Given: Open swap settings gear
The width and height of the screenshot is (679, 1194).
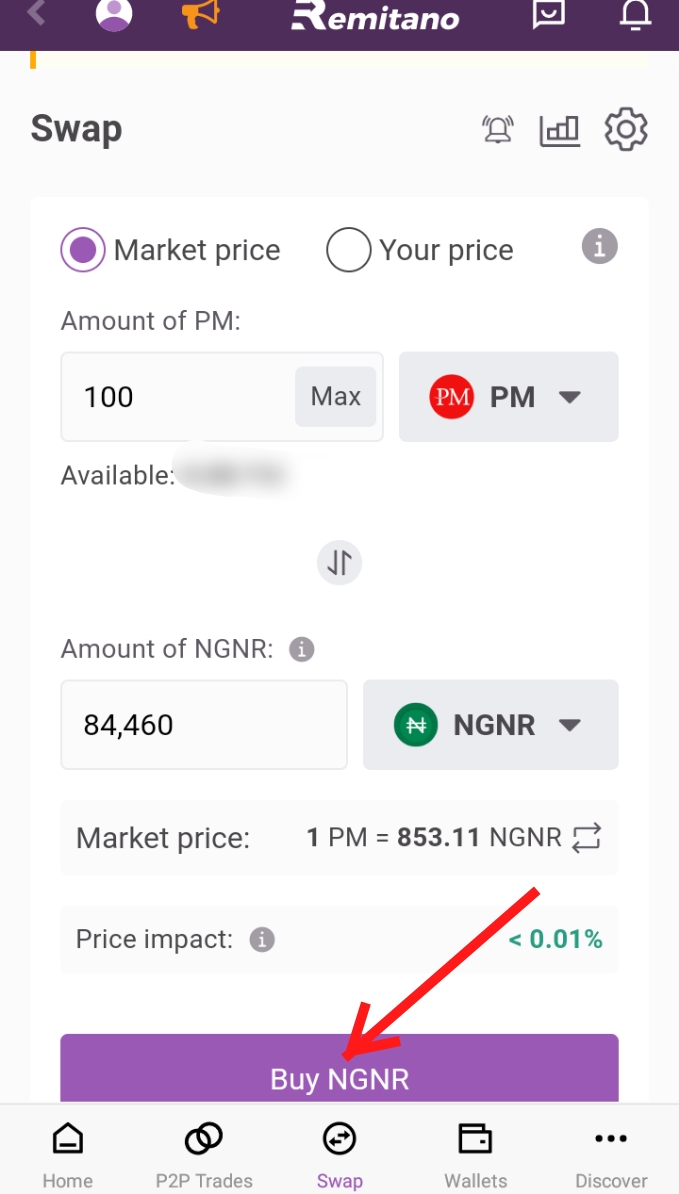Looking at the screenshot, I should point(626,130).
